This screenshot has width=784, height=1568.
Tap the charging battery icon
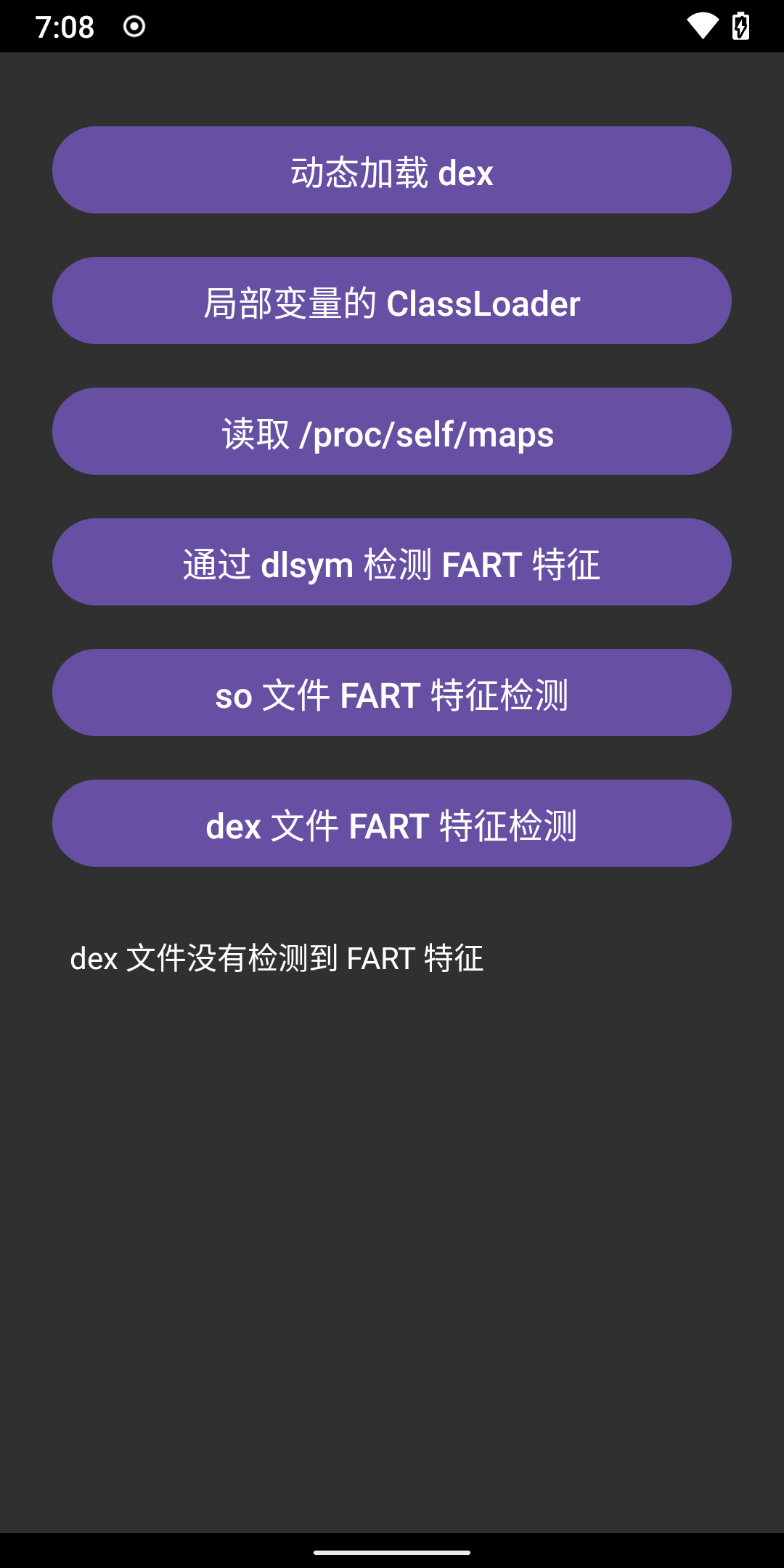(740, 26)
